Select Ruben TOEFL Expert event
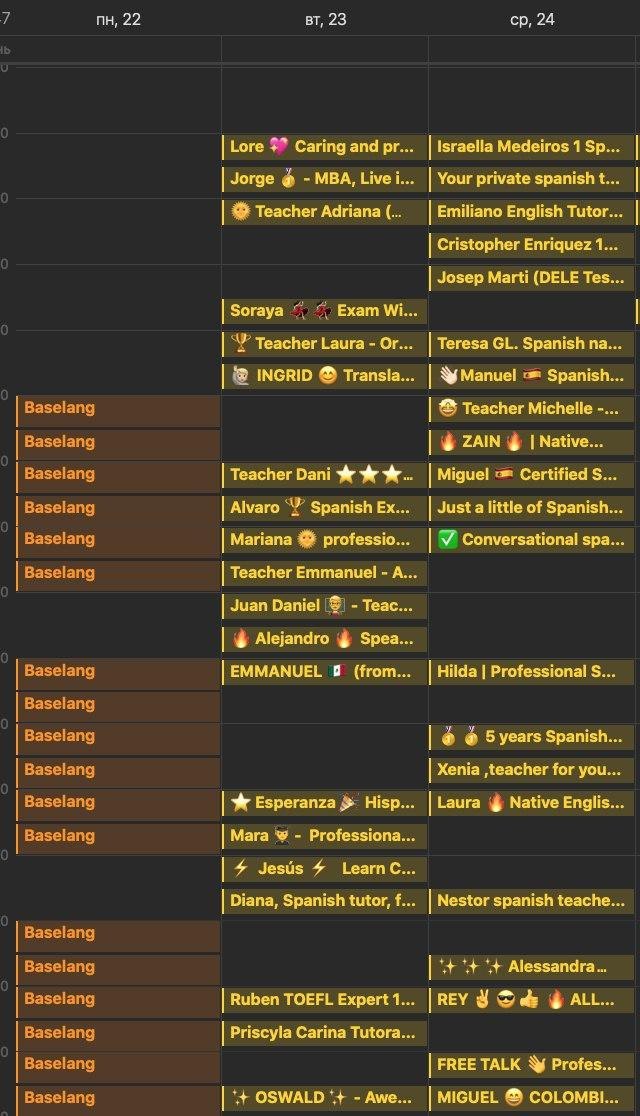This screenshot has width=640, height=1116. (x=325, y=1000)
